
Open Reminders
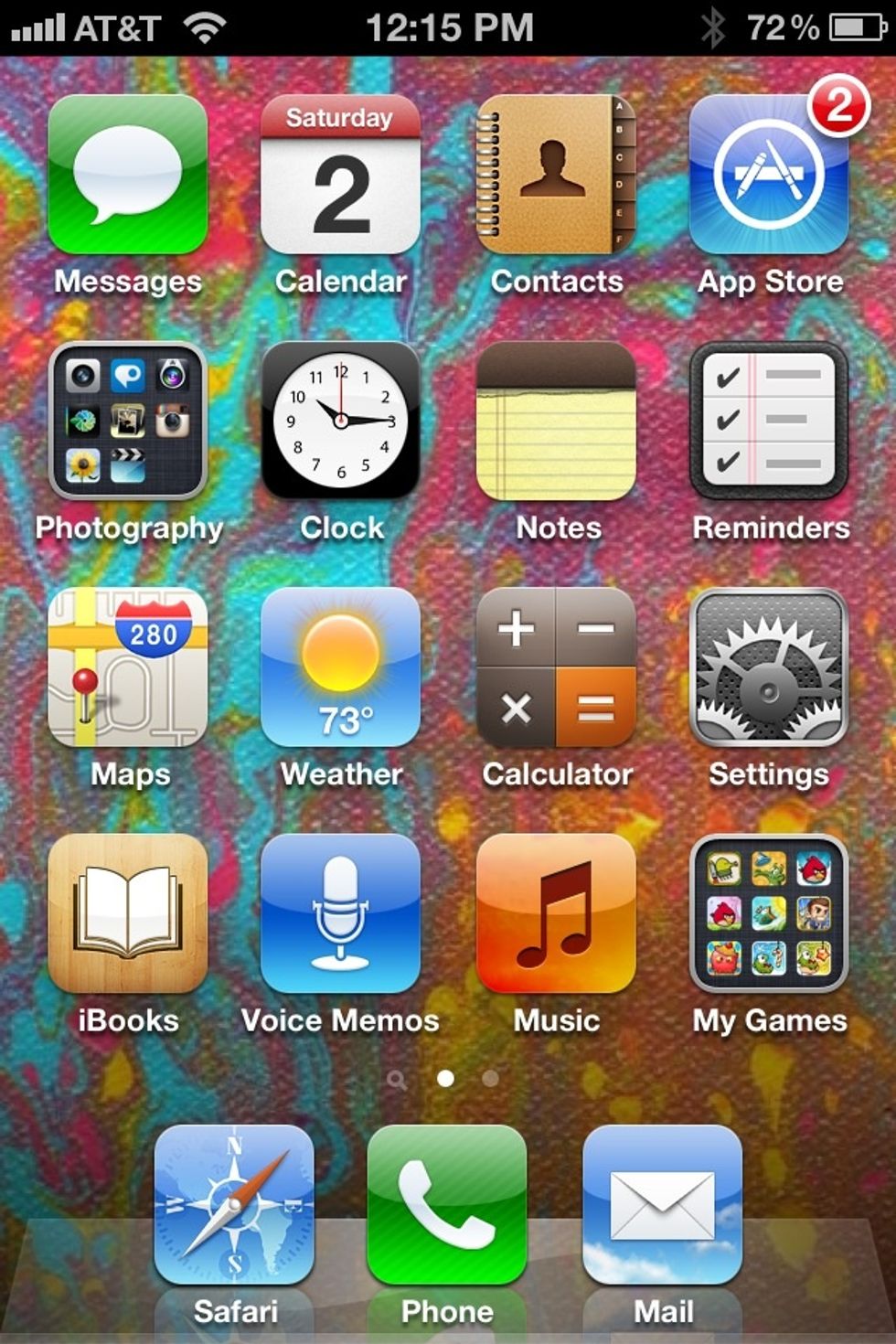coord(769,421)
